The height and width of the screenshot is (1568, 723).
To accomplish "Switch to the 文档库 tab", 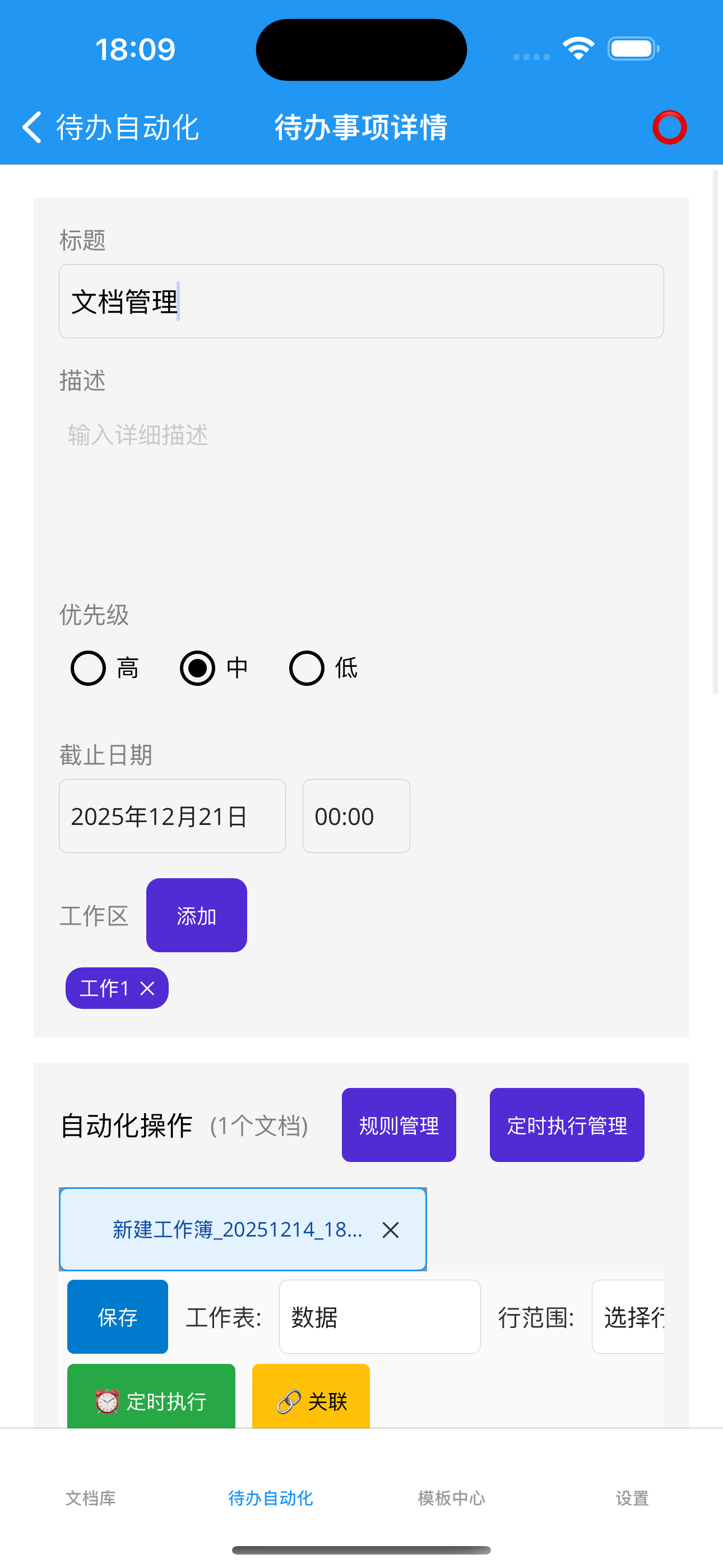I will tap(90, 1498).
